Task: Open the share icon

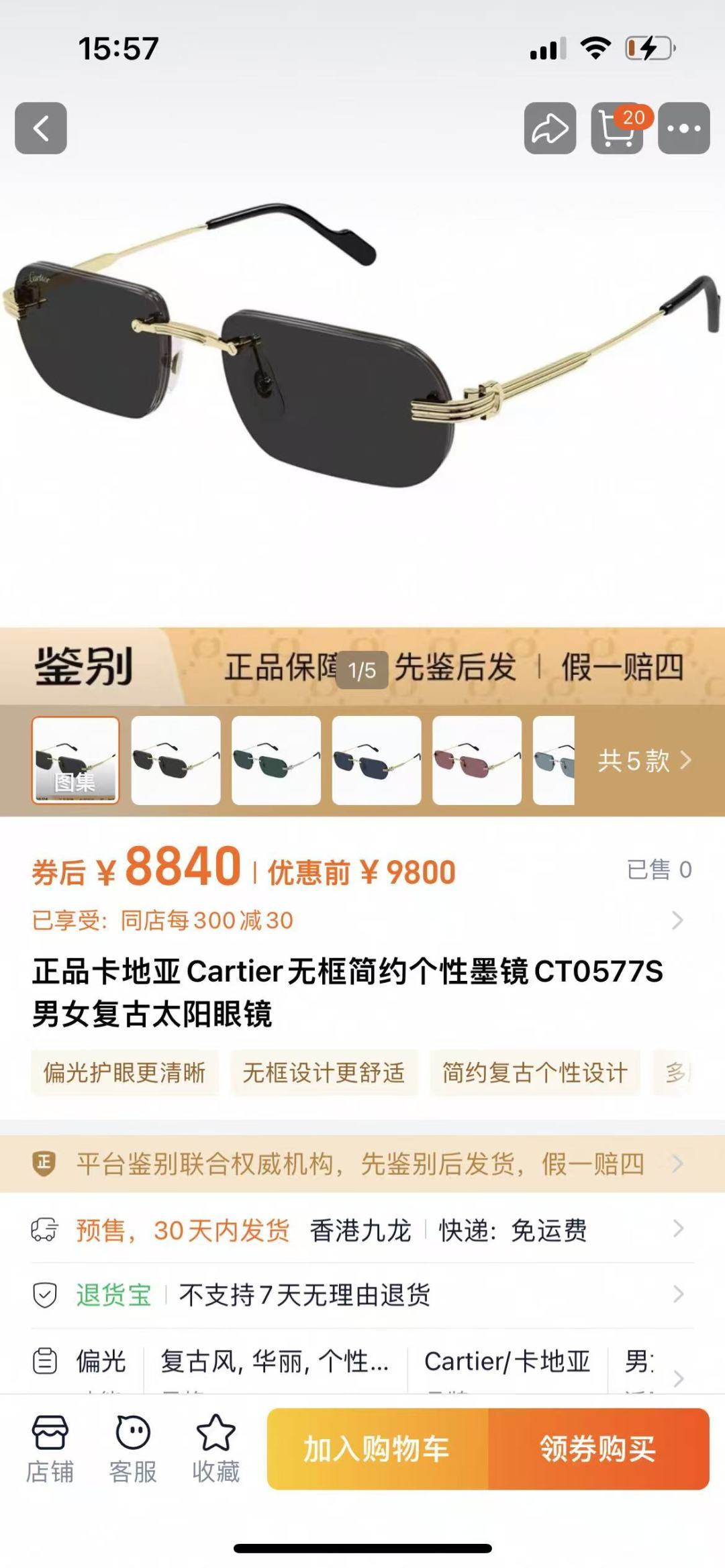Action: [x=550, y=127]
